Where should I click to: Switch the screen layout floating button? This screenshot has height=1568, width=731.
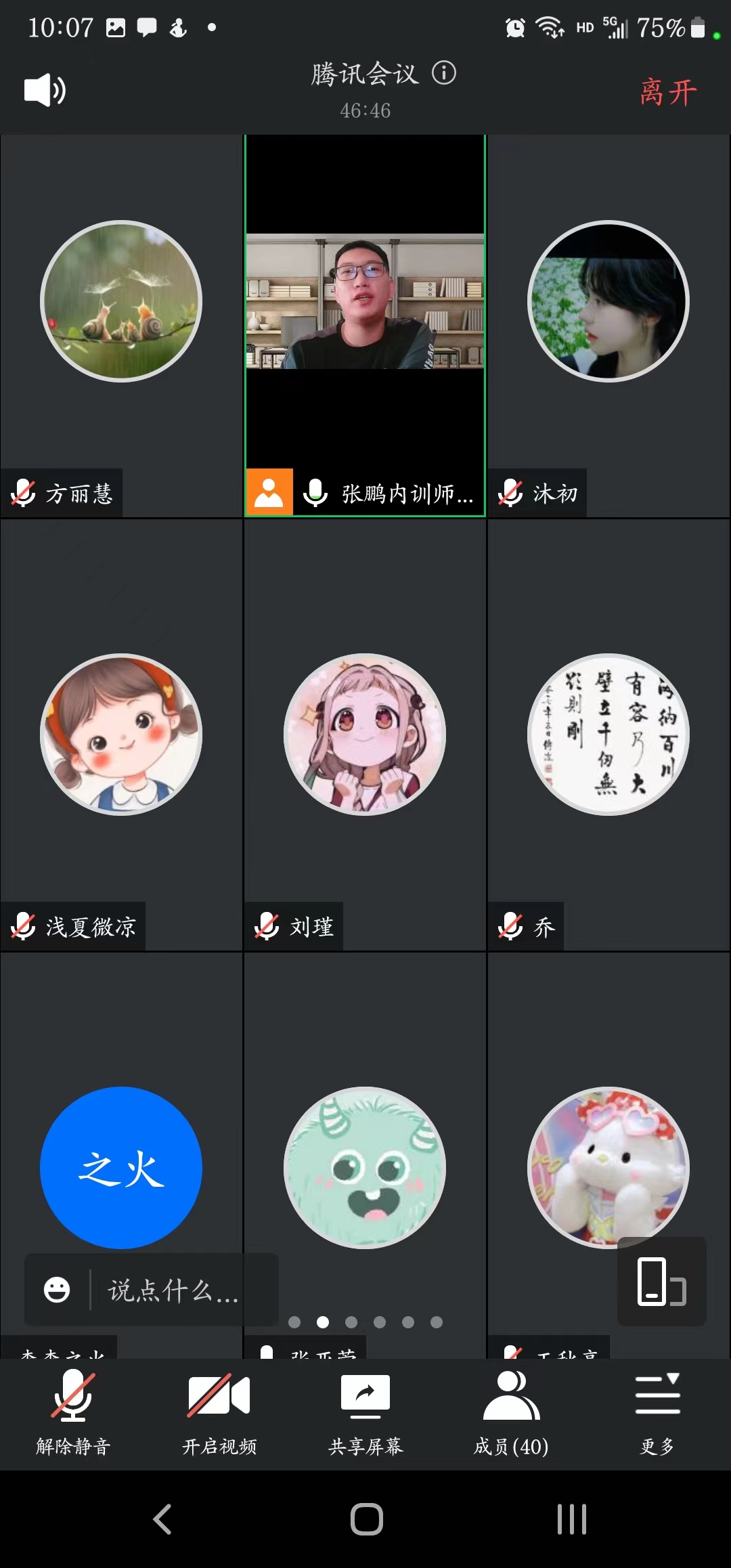(x=661, y=1281)
